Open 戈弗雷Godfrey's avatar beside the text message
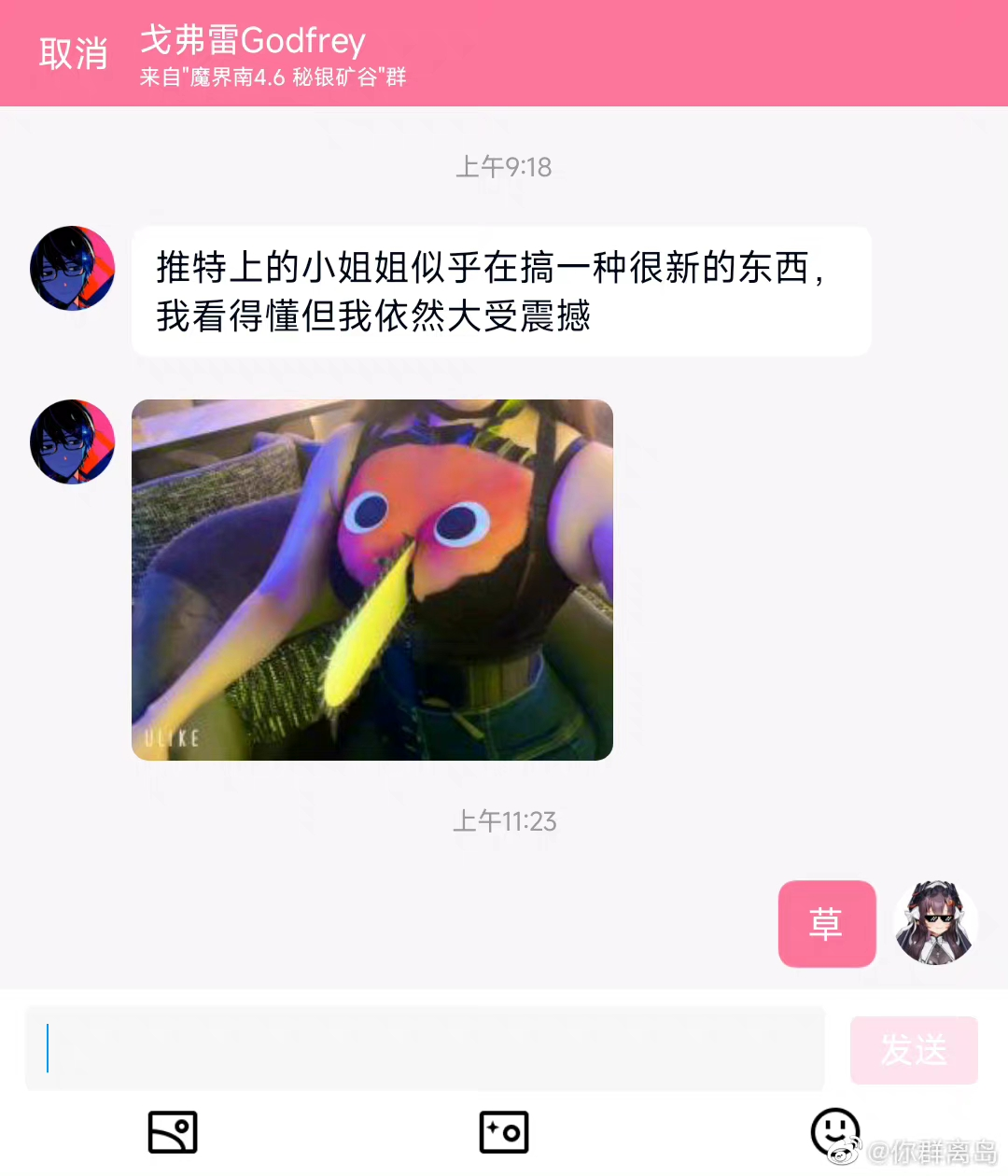 pyautogui.click(x=73, y=268)
